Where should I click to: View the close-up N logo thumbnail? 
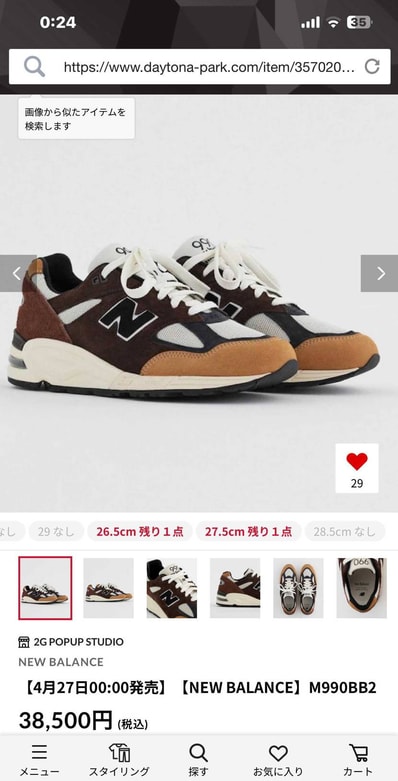pos(172,588)
